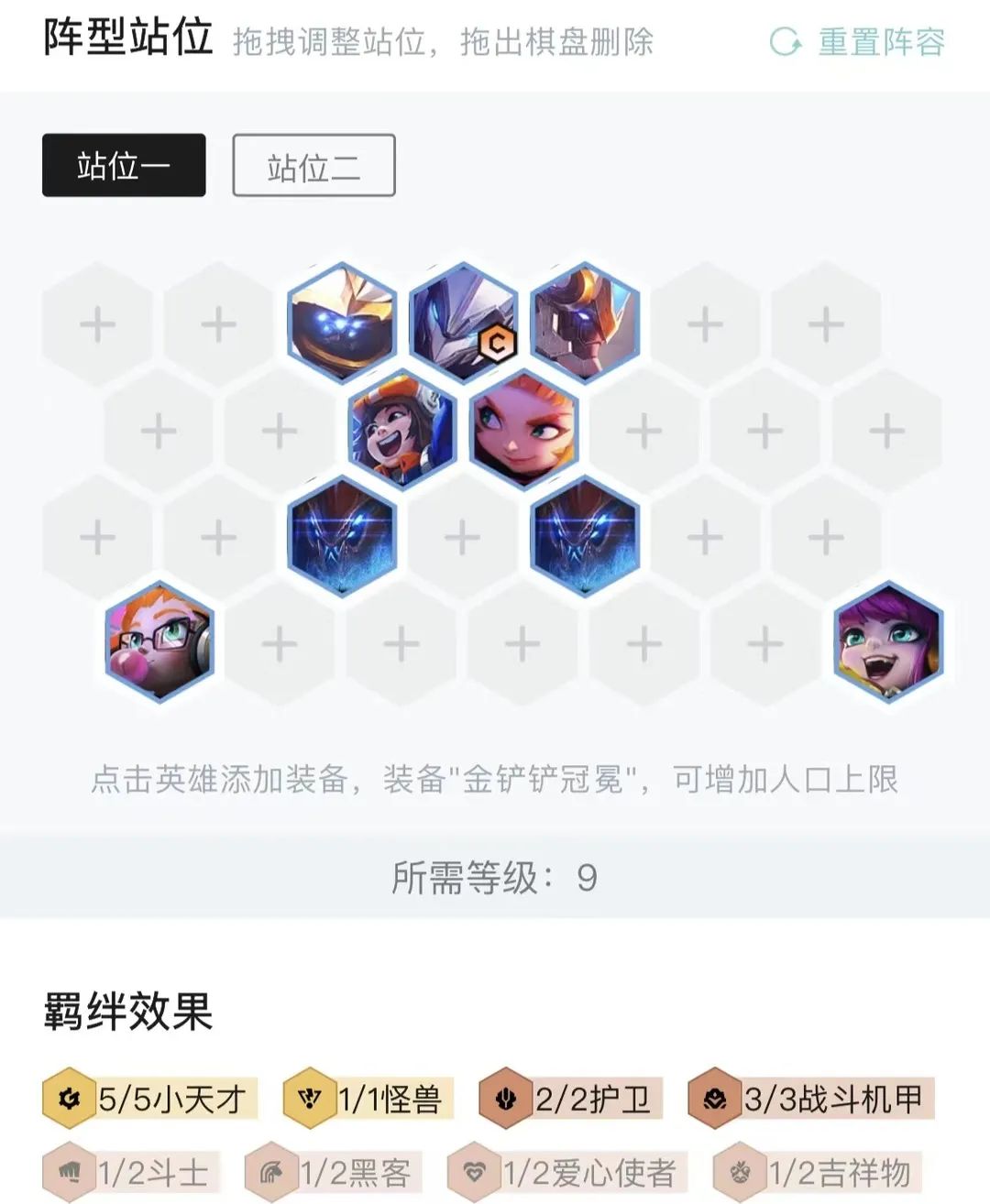
Task: Open the 1/2爱心使者 trait chip
Action: tap(566, 1172)
